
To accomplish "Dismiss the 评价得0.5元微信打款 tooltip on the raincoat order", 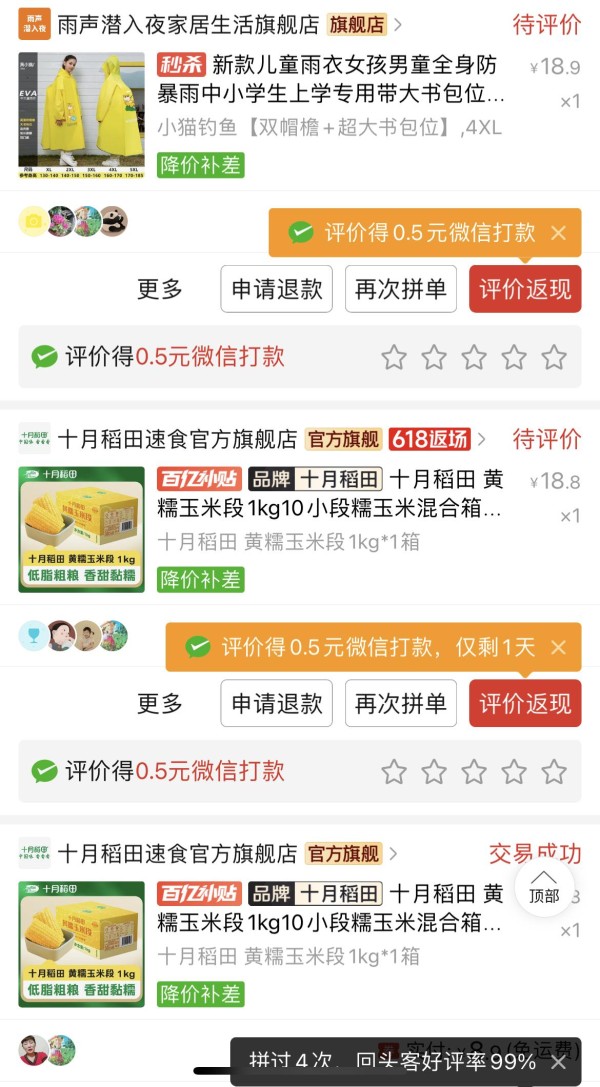I will click(558, 233).
